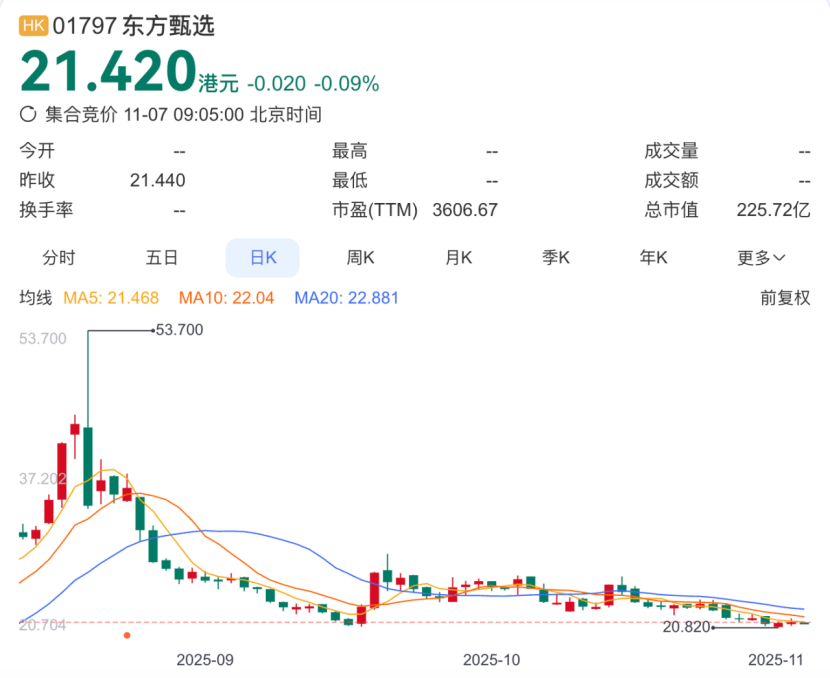Select the 五日 chart tab
This screenshot has width=830, height=678.
161,258
